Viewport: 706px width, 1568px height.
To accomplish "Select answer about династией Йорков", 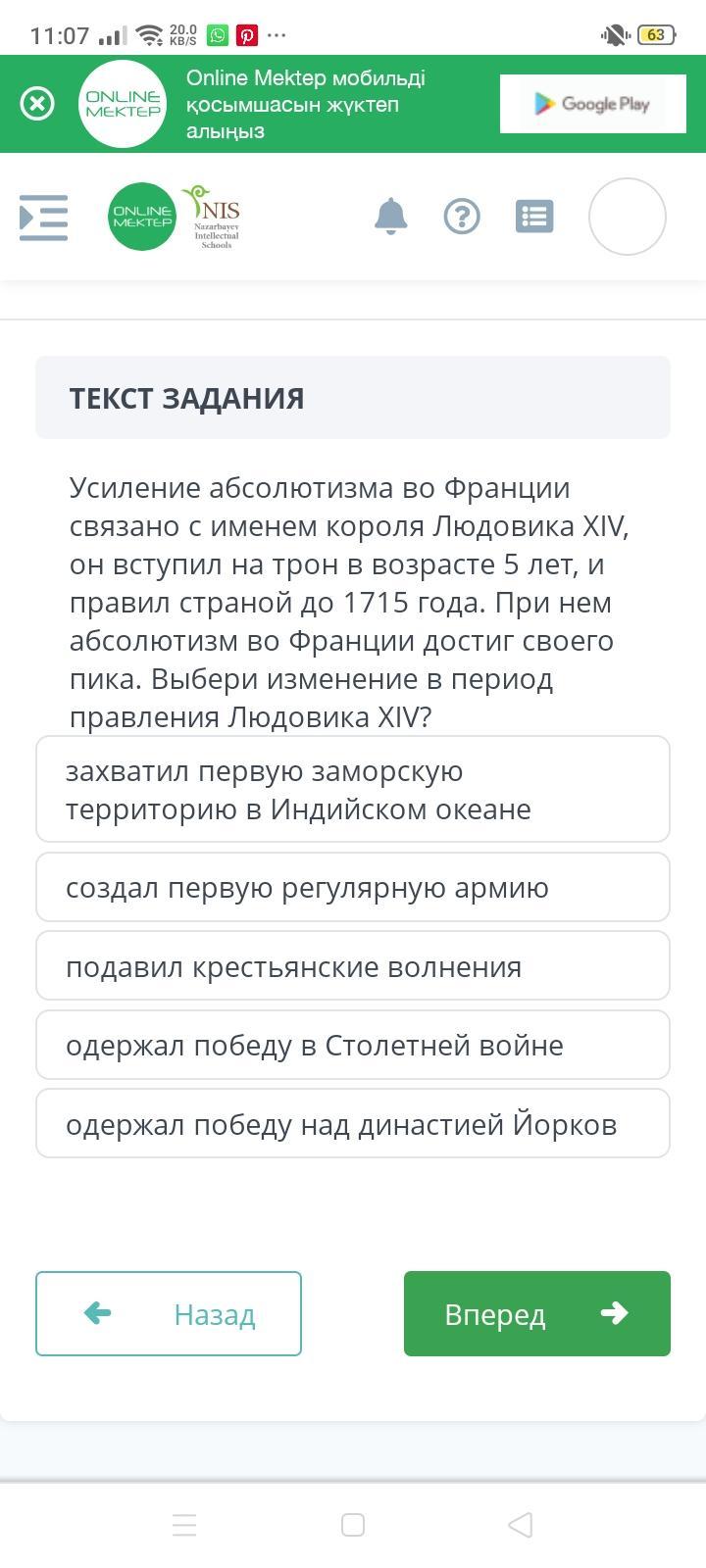I will point(353,1123).
